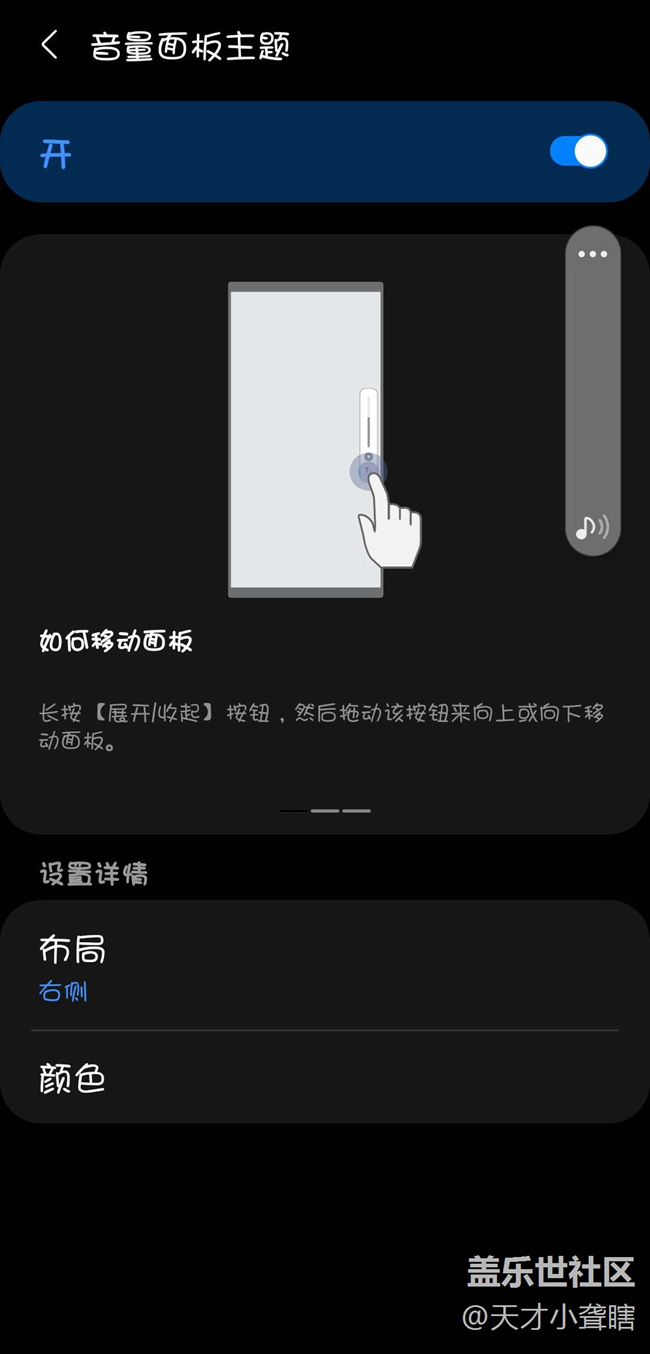Go back from 音量面板主题
The image size is (650, 1354).
(x=49, y=45)
